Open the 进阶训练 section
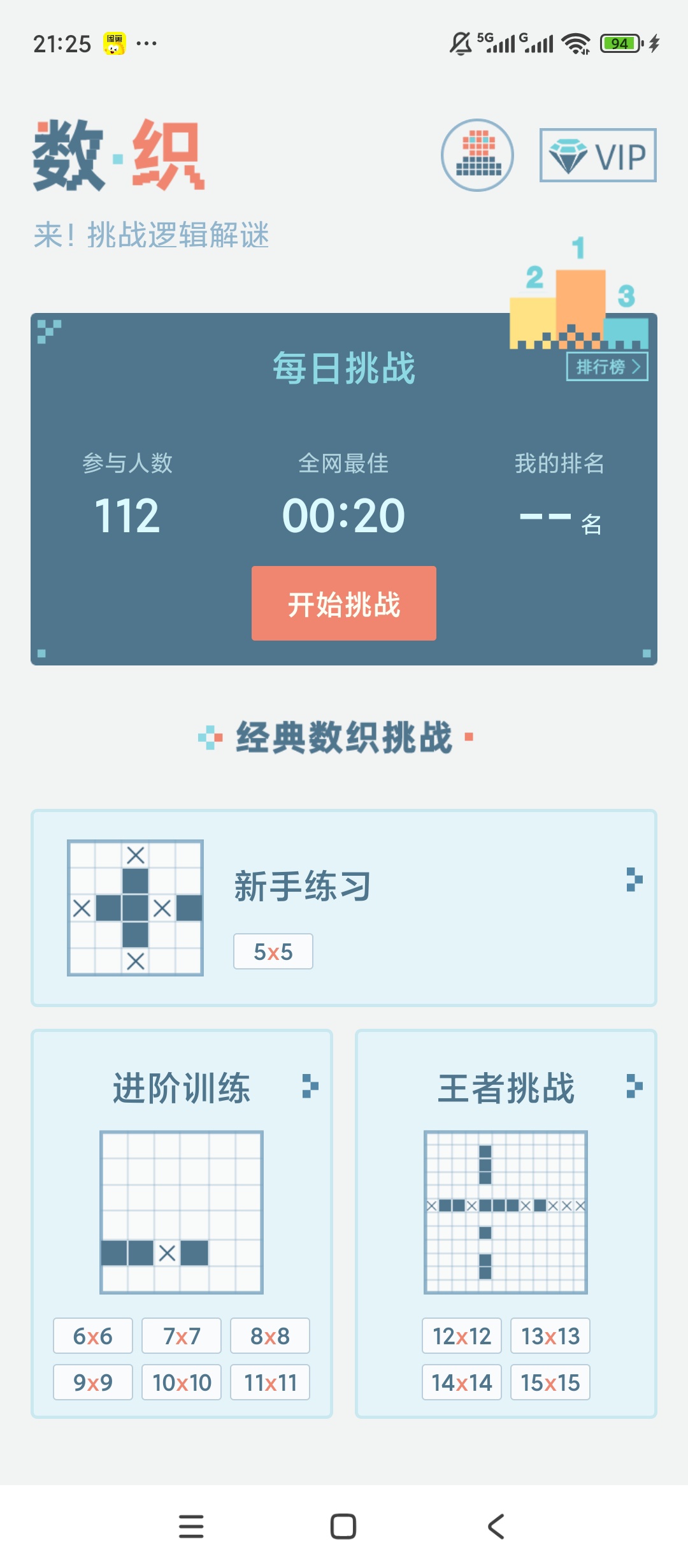Image resolution: width=688 pixels, height=1568 pixels. 182,1087
